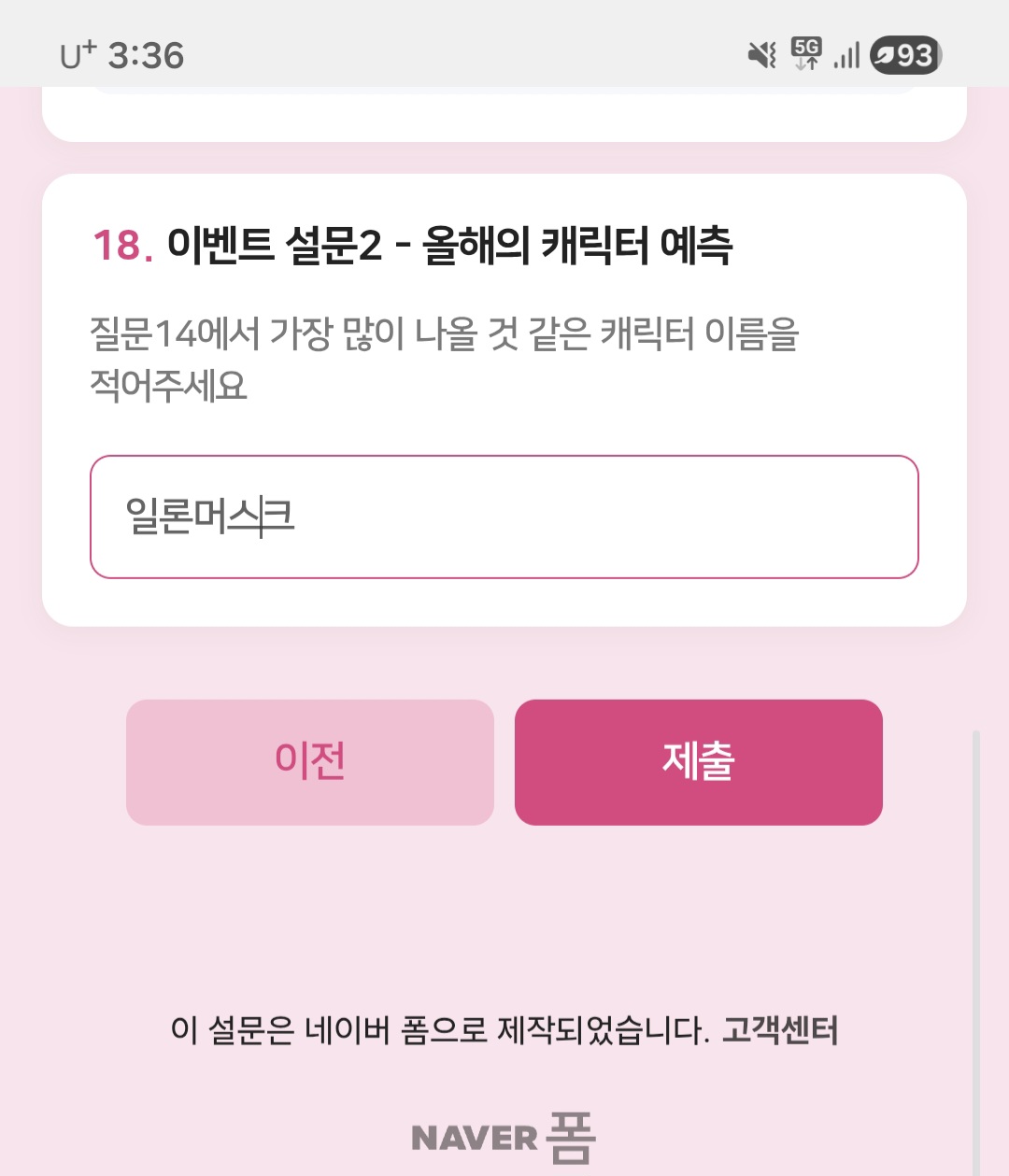Submit the survey with 제출

[699, 762]
